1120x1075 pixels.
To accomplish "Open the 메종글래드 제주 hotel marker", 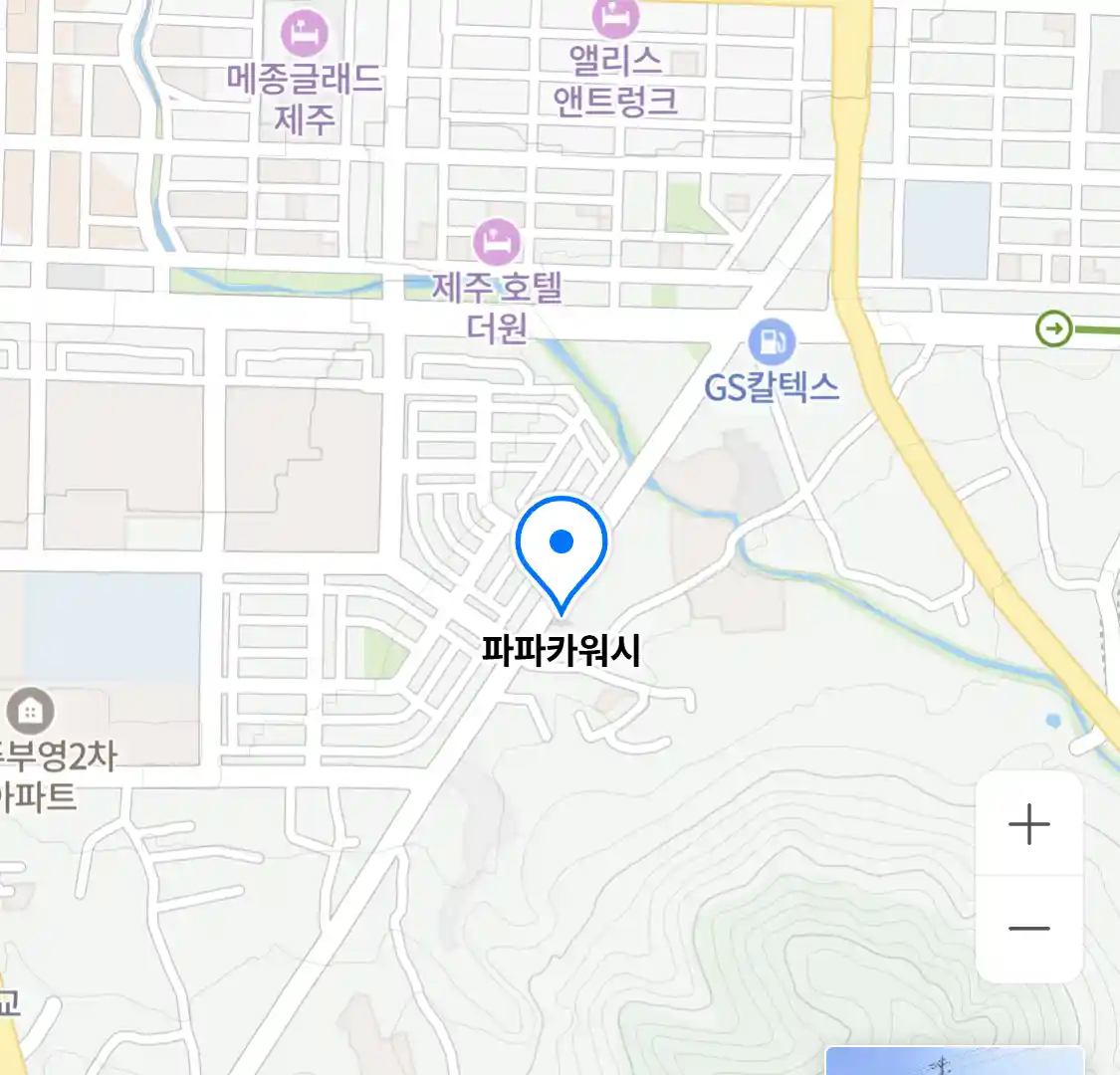I will [x=304, y=35].
